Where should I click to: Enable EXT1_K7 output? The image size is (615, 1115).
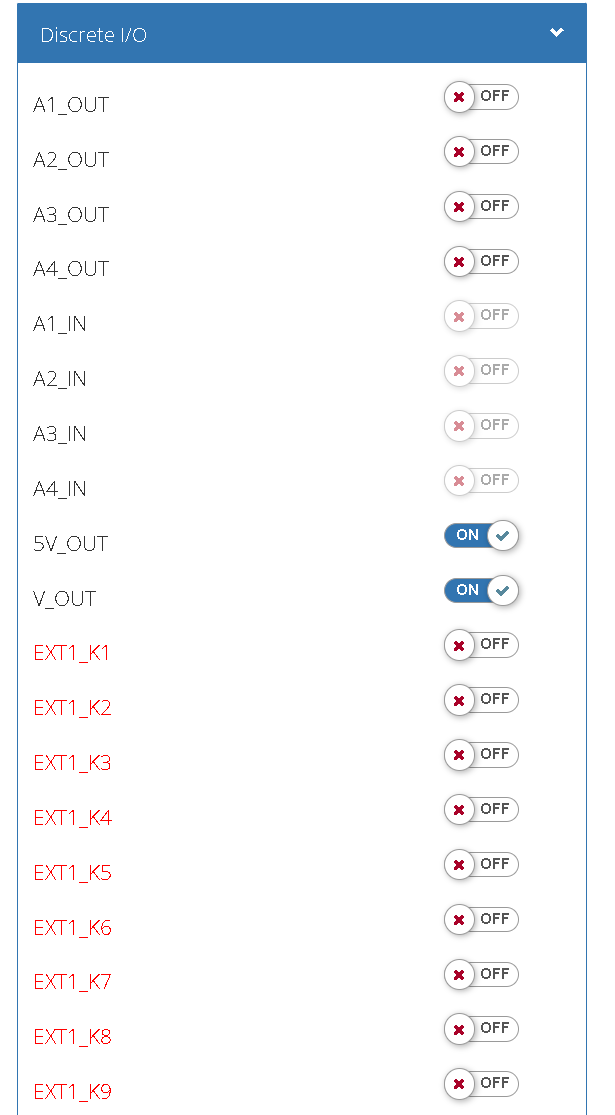[481, 973]
